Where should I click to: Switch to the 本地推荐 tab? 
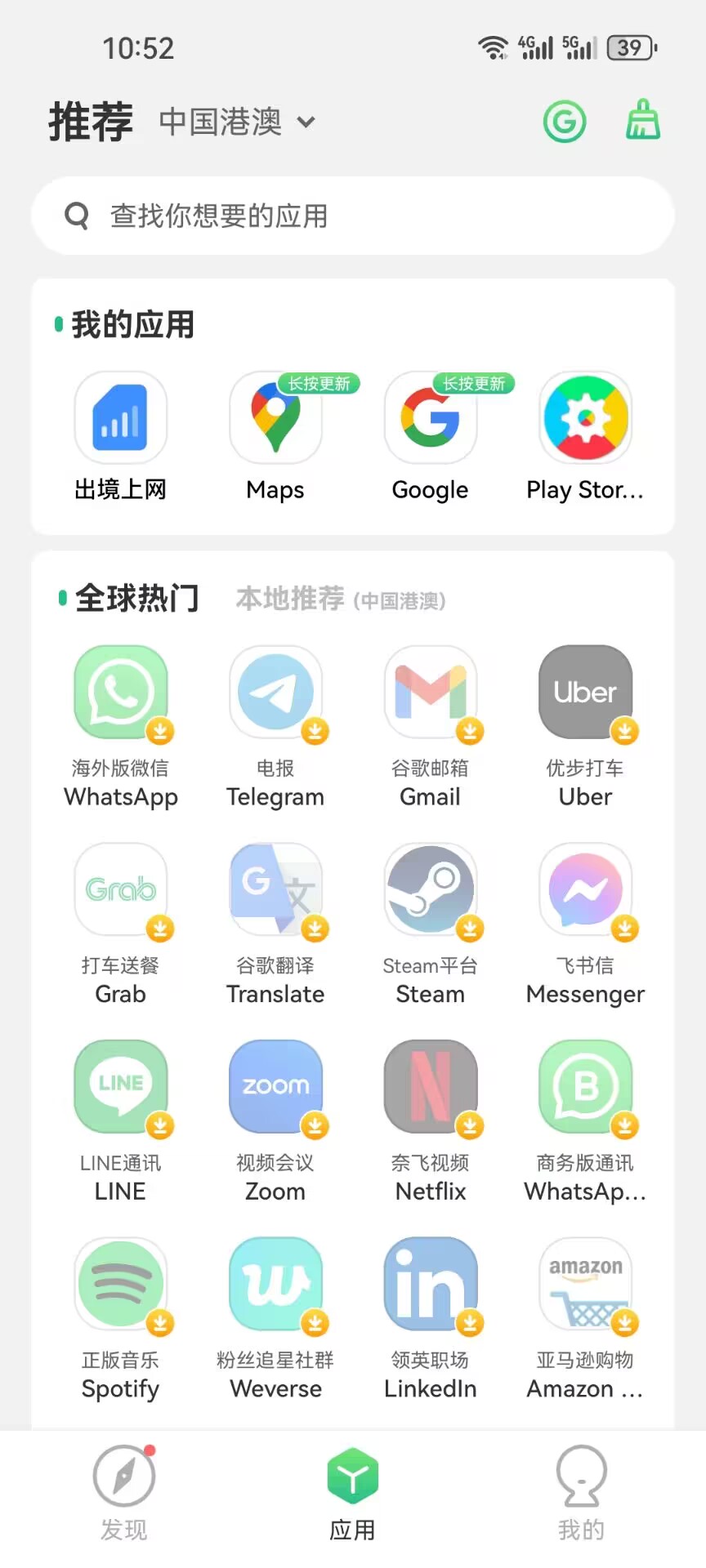[x=340, y=599]
